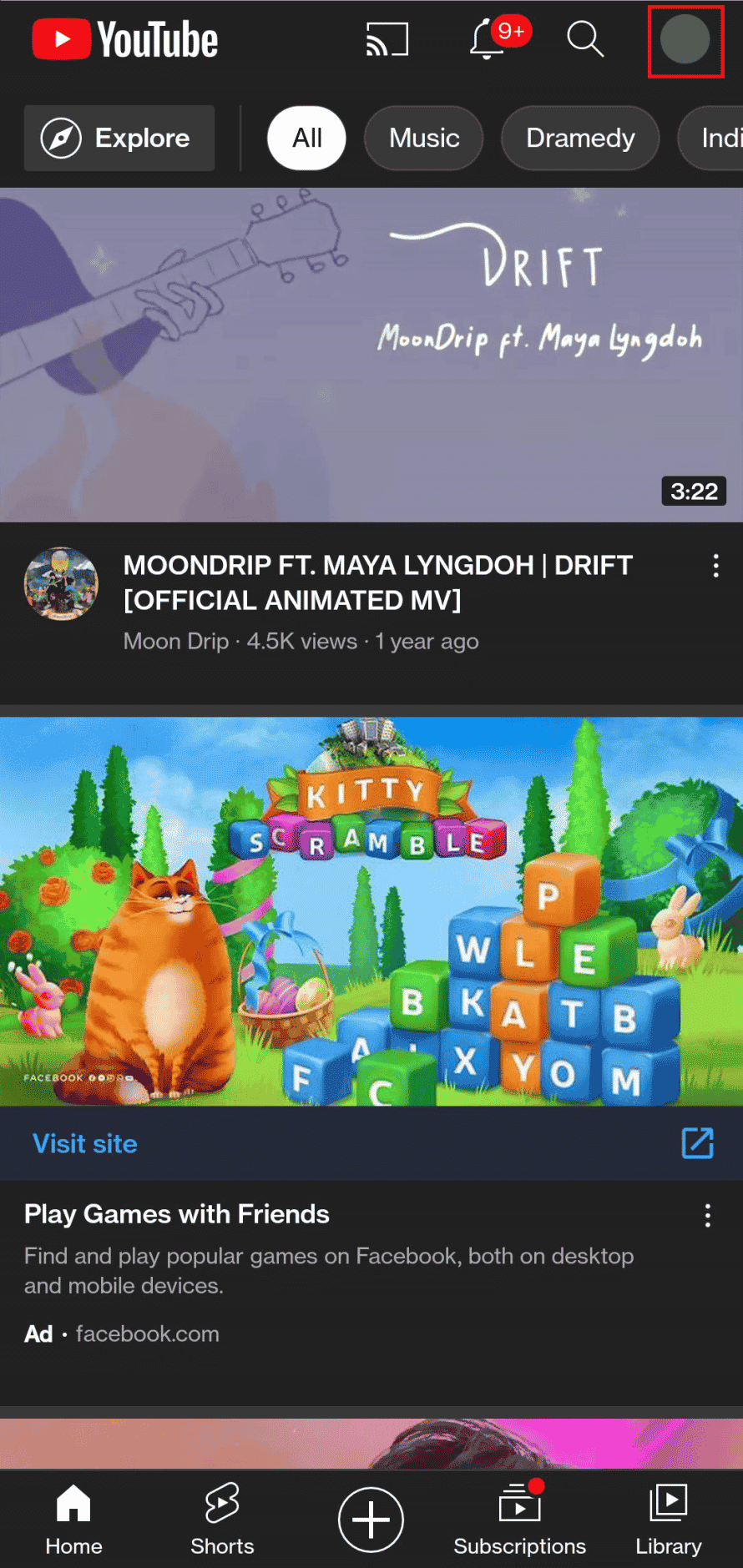Open options for Play Games with Friends ad

708,1215
